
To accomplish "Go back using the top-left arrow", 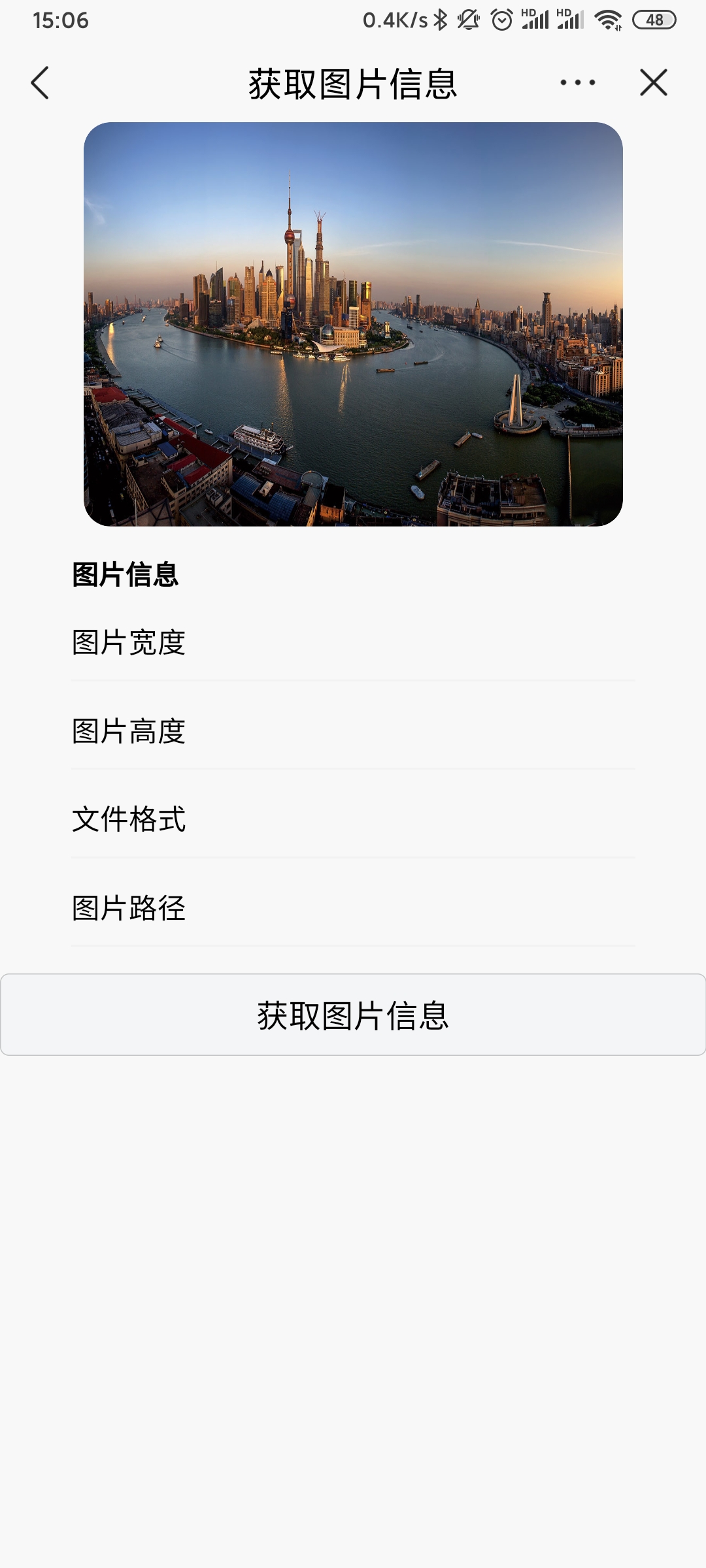I will (x=40, y=83).
